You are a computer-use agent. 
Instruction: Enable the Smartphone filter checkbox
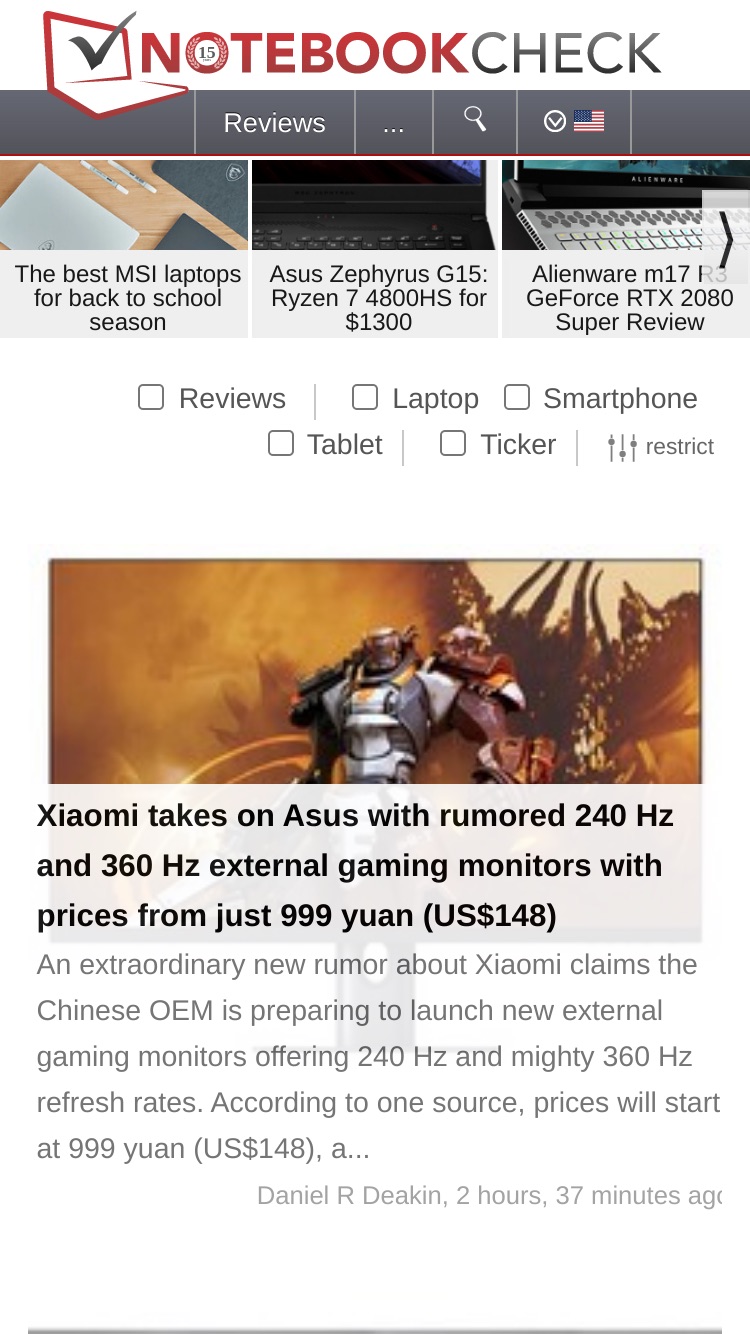click(516, 398)
